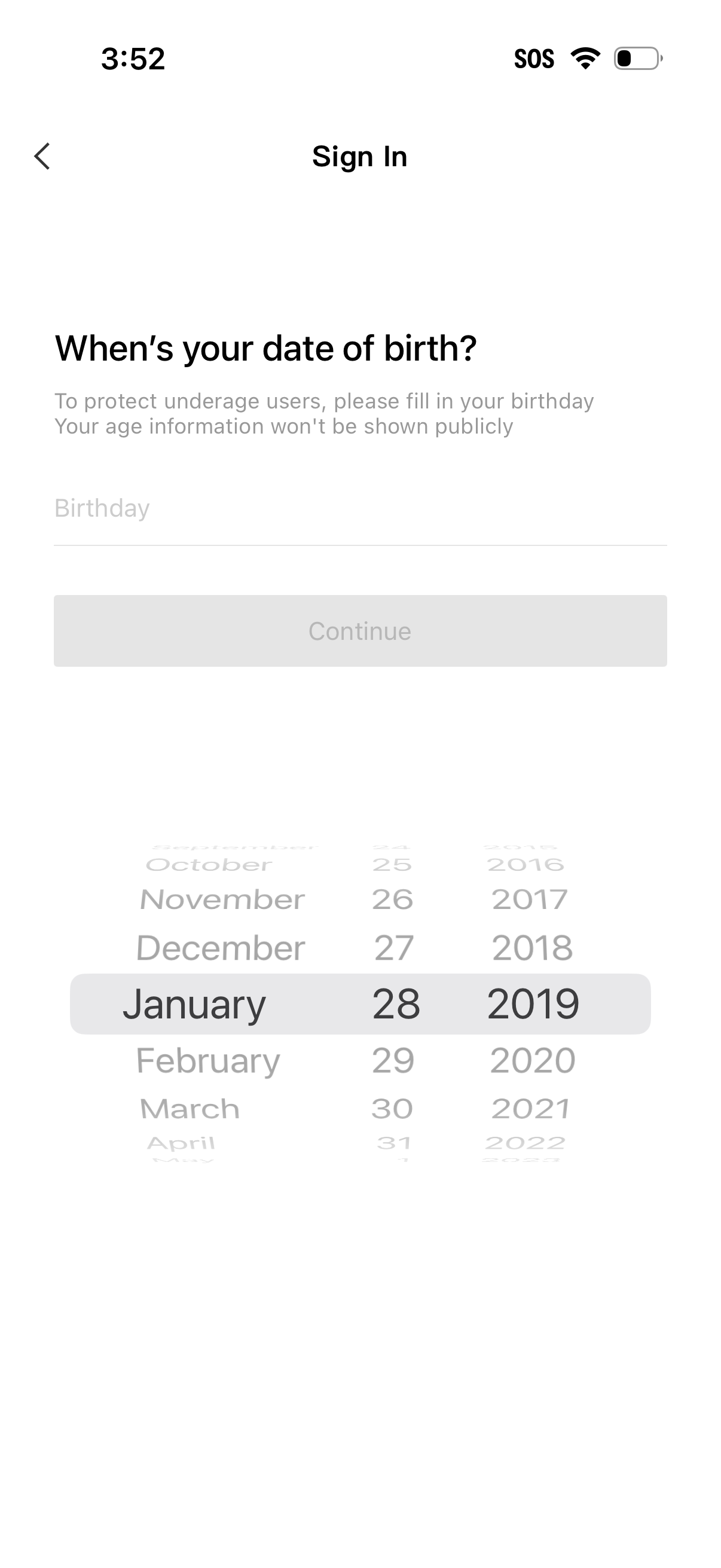The height and width of the screenshot is (1568, 721).
Task: Choose 2020 from the year wheel
Action: coord(534,1059)
